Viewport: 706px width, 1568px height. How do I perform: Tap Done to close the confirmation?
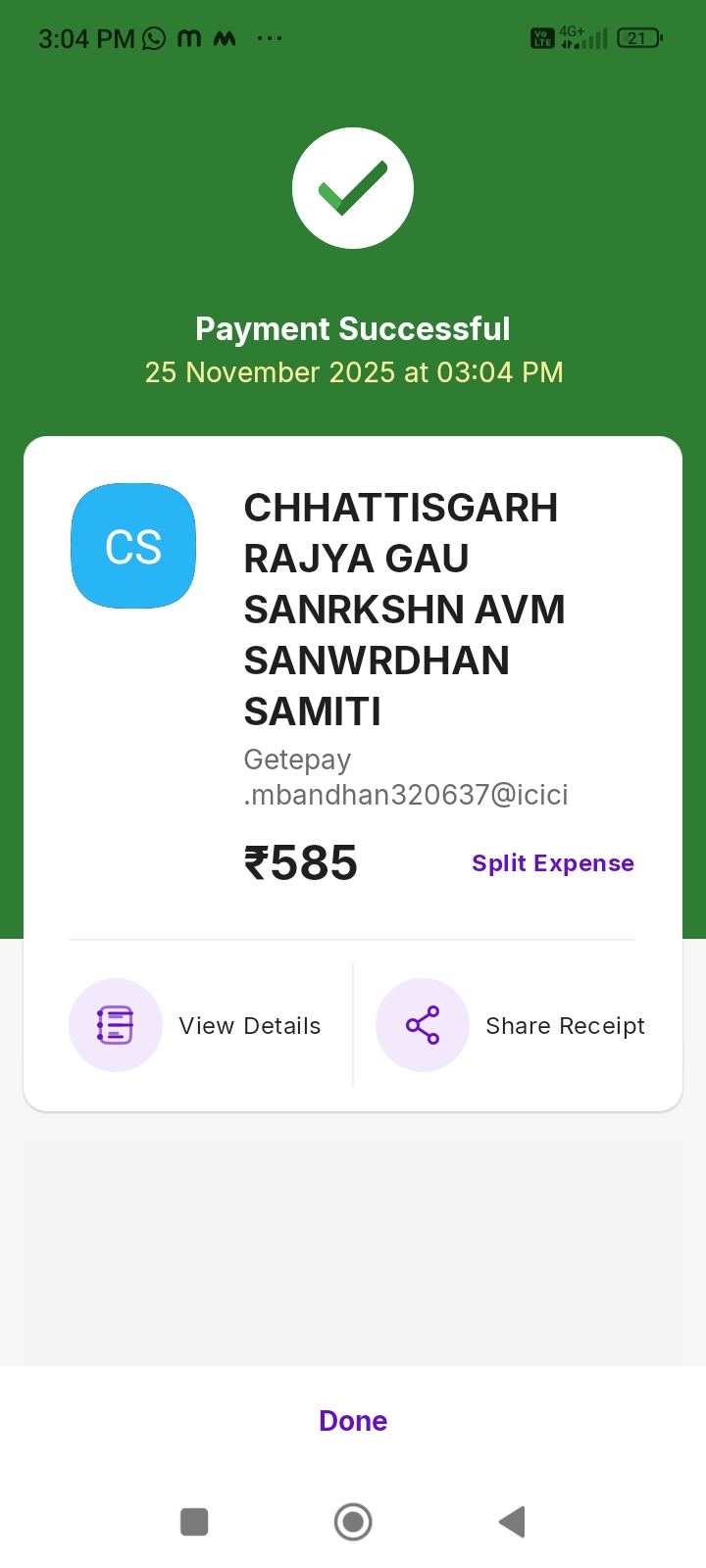[x=353, y=1421]
